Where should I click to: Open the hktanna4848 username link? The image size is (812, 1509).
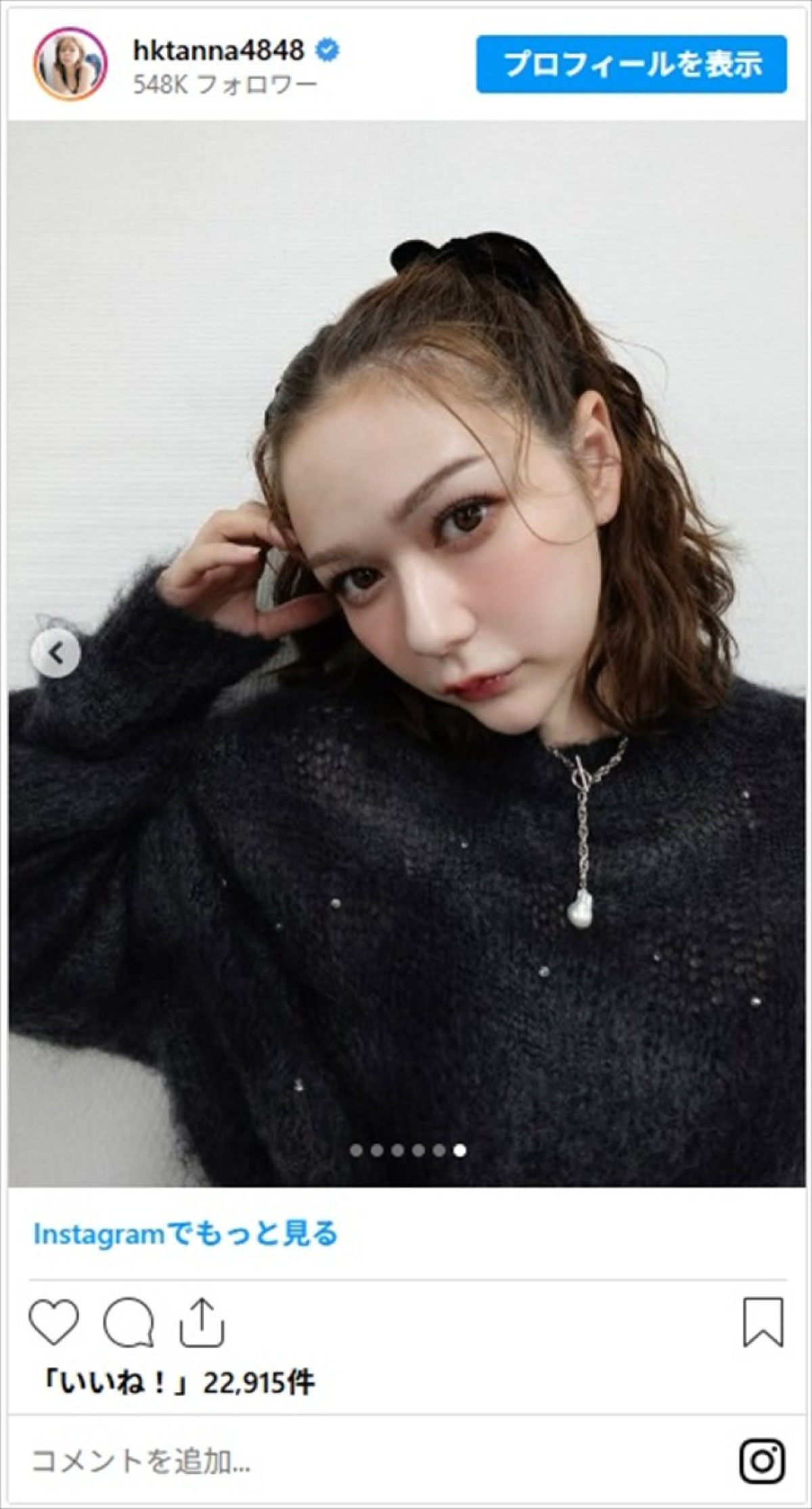point(219,50)
